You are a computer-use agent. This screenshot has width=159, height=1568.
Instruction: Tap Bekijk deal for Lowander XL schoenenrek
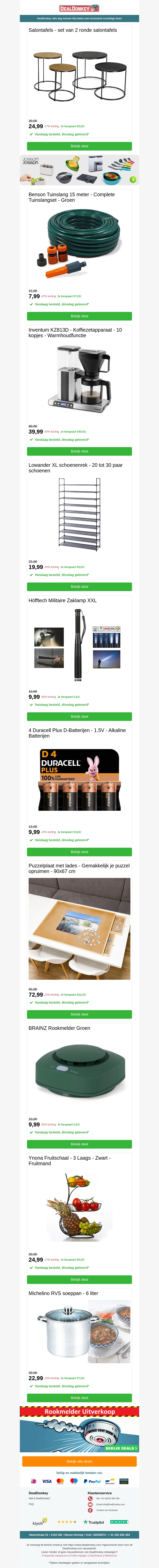pos(79,587)
